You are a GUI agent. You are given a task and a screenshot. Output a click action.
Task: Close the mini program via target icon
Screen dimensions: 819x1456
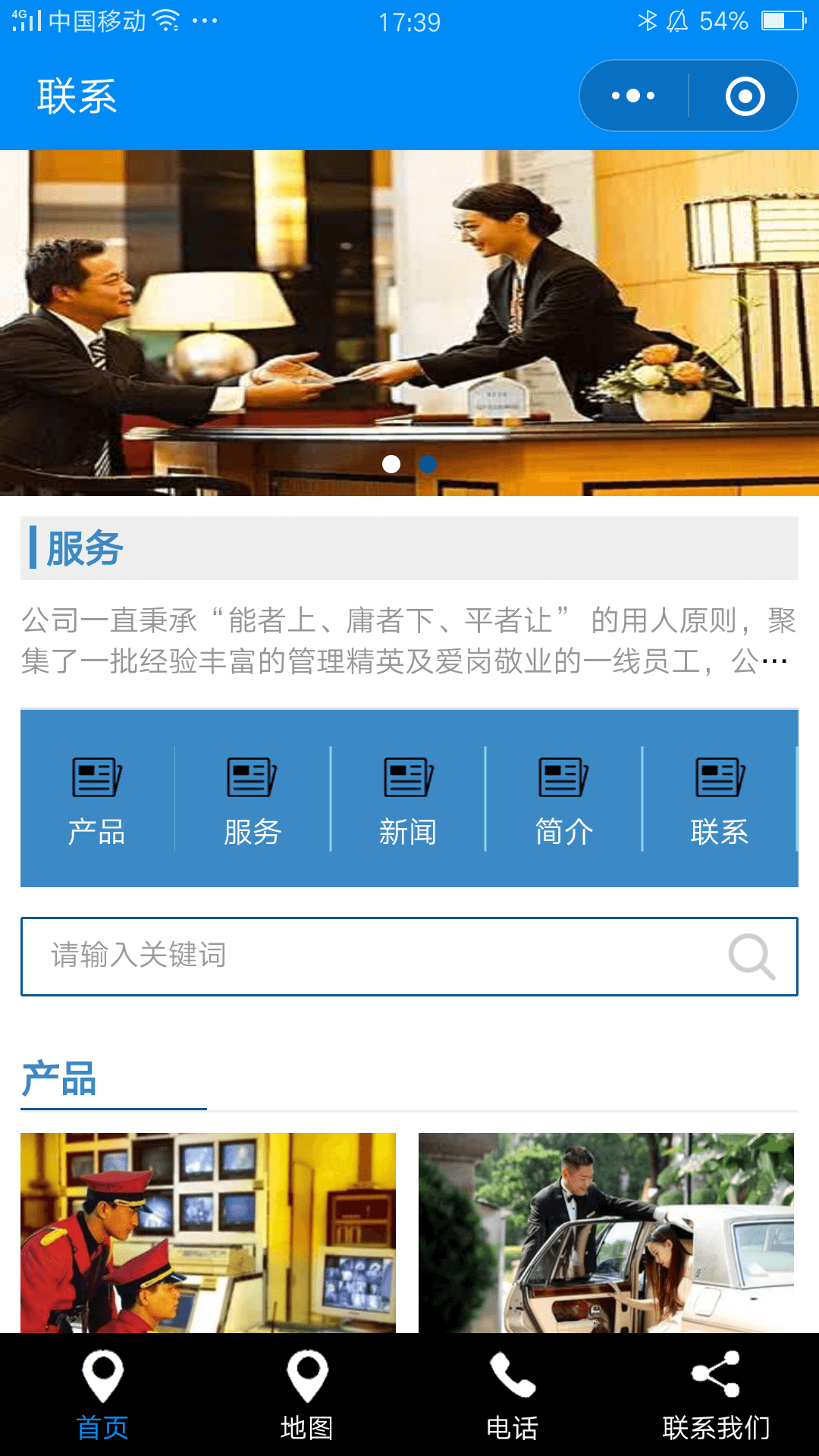(x=745, y=96)
